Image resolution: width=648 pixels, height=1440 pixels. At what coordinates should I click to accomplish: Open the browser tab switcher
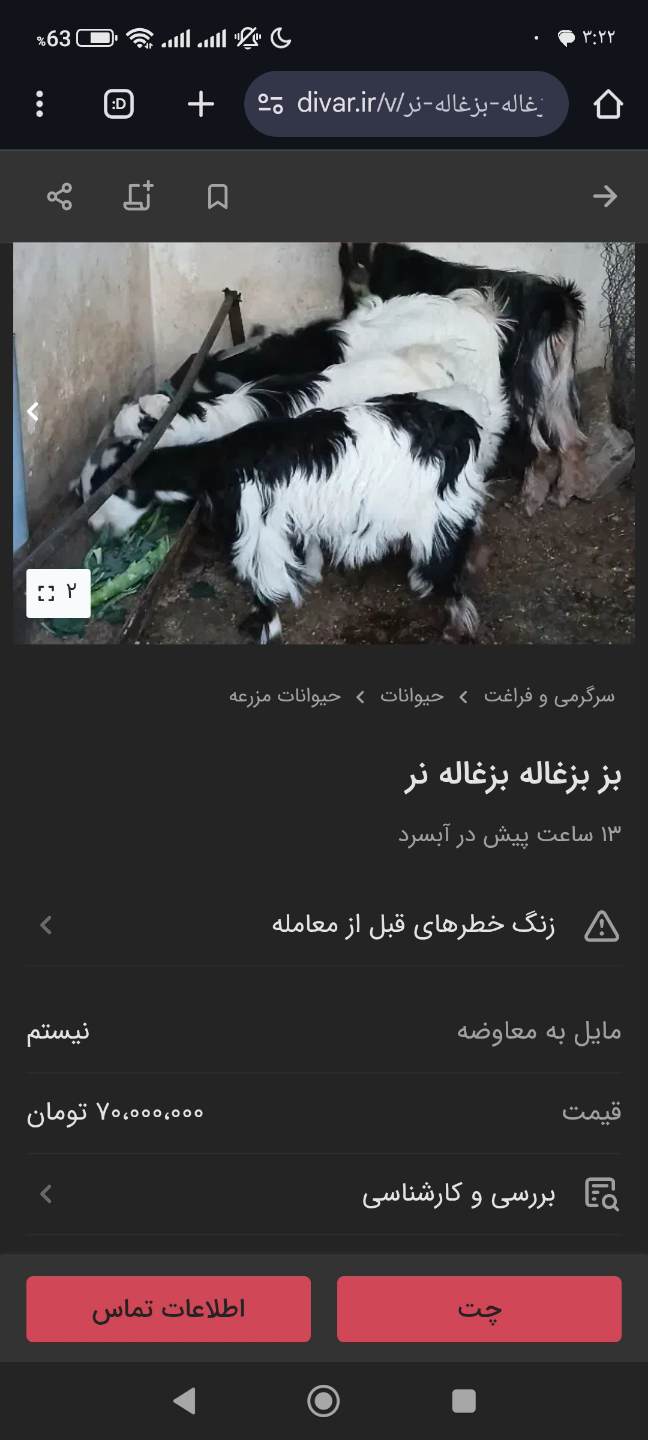click(119, 104)
